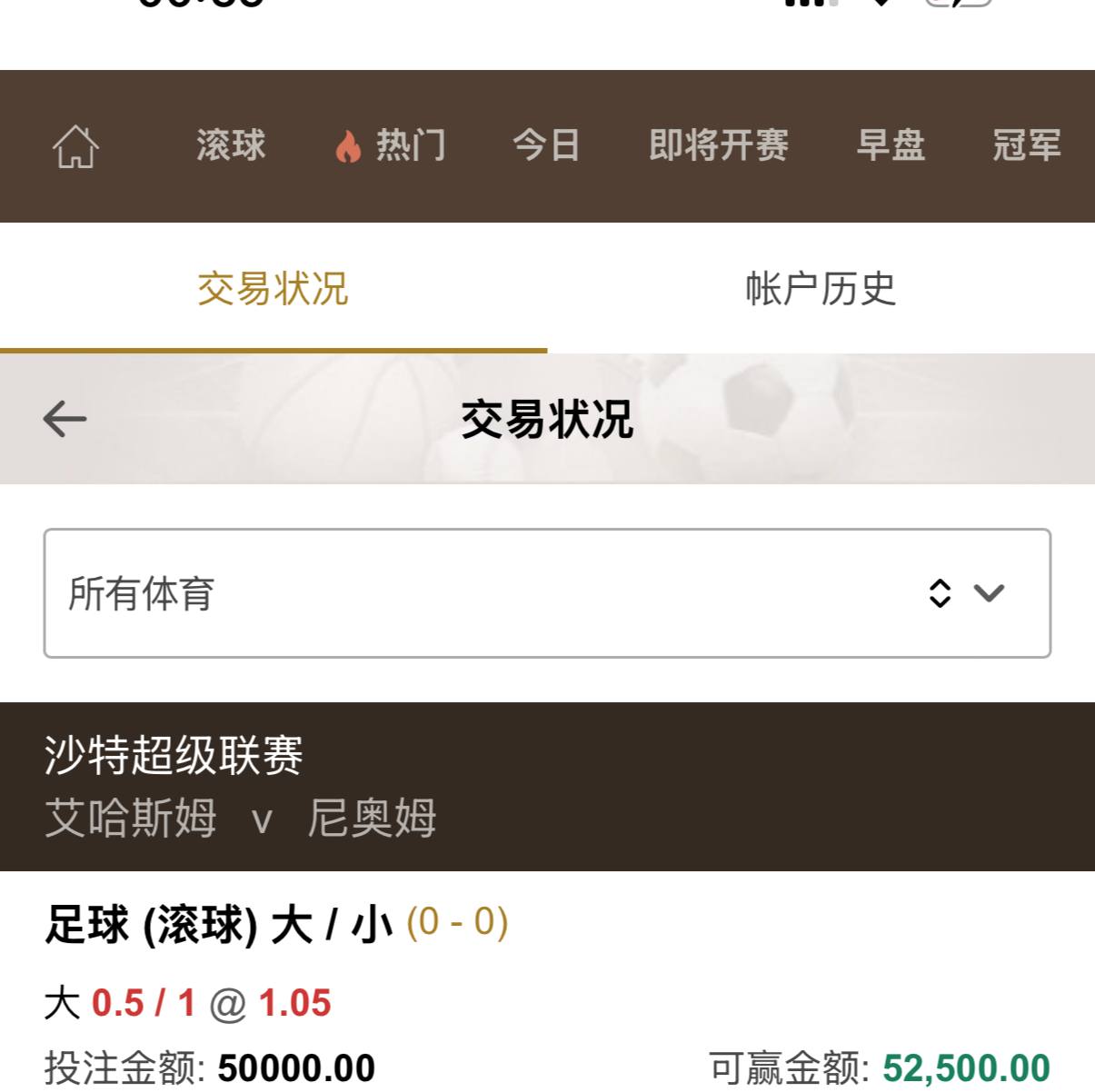The height and width of the screenshot is (1092, 1095).
Task: Open the 今日 section
Action: coord(546,145)
